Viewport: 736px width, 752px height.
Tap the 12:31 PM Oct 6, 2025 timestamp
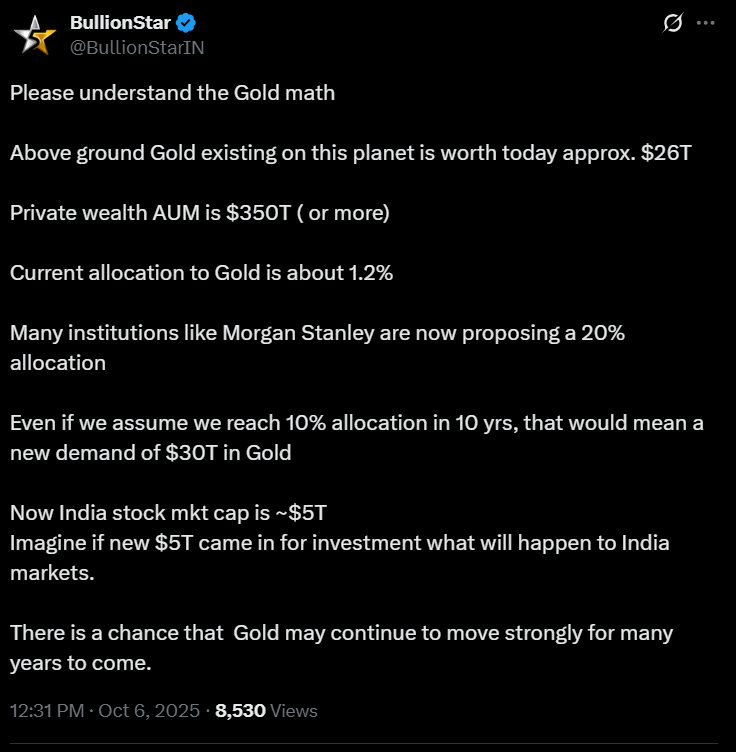point(104,711)
